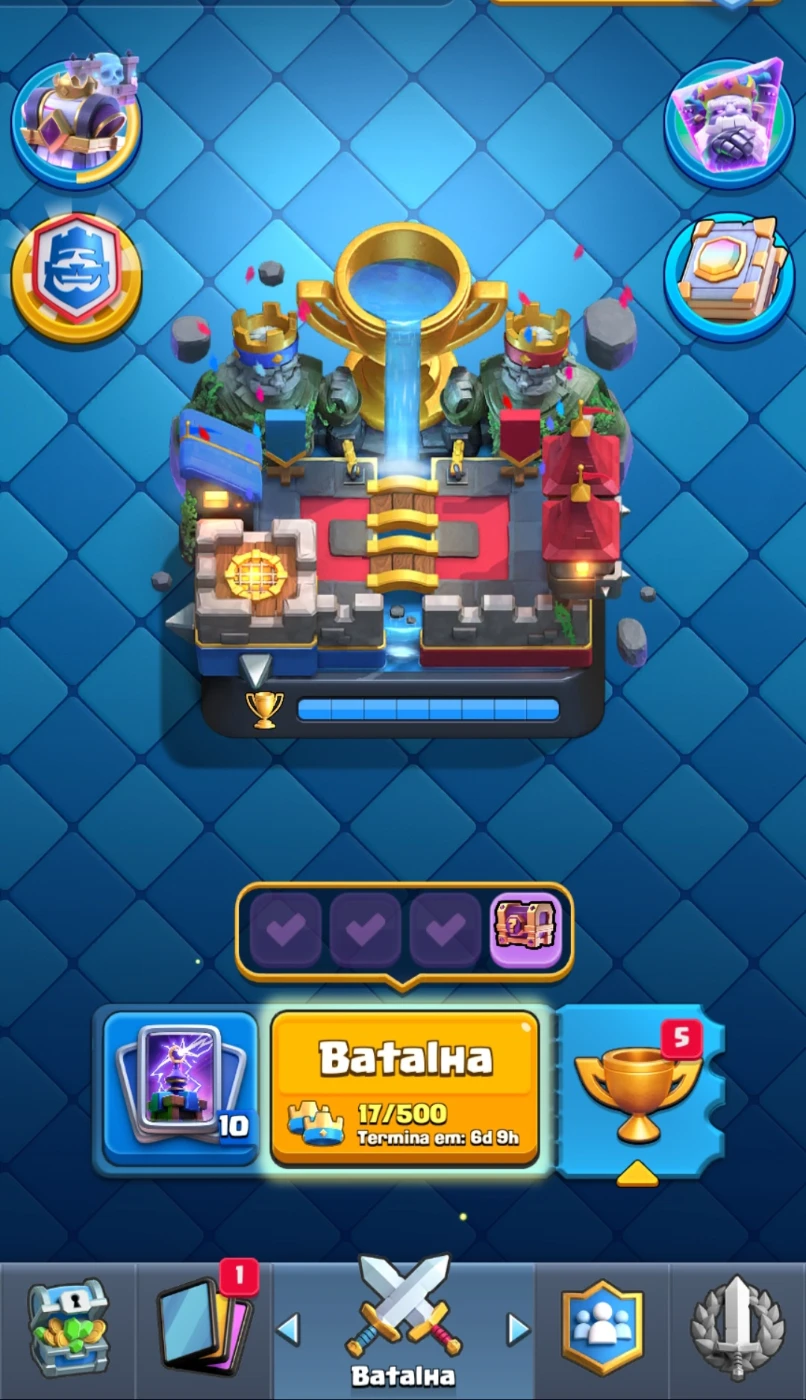Viewport: 806px width, 1400px height.
Task: Start a match with the Batalha button
Action: tap(405, 1087)
